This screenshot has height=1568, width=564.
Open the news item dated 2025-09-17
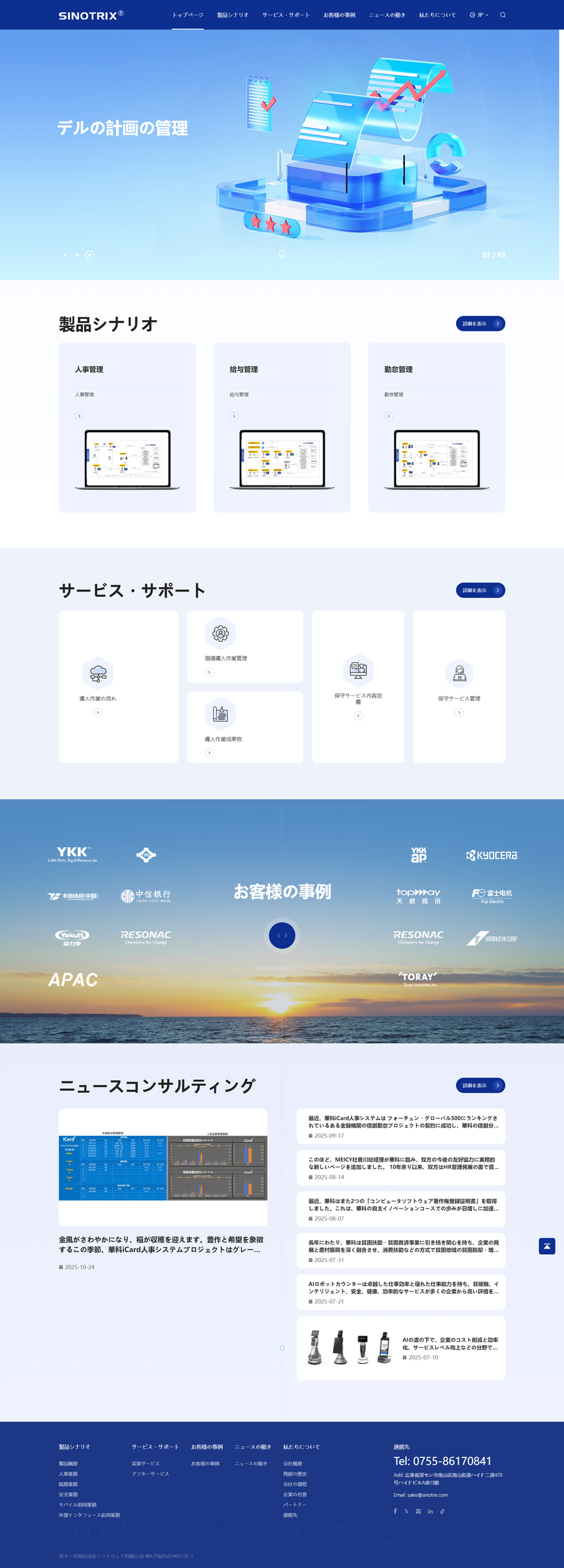tap(401, 1126)
